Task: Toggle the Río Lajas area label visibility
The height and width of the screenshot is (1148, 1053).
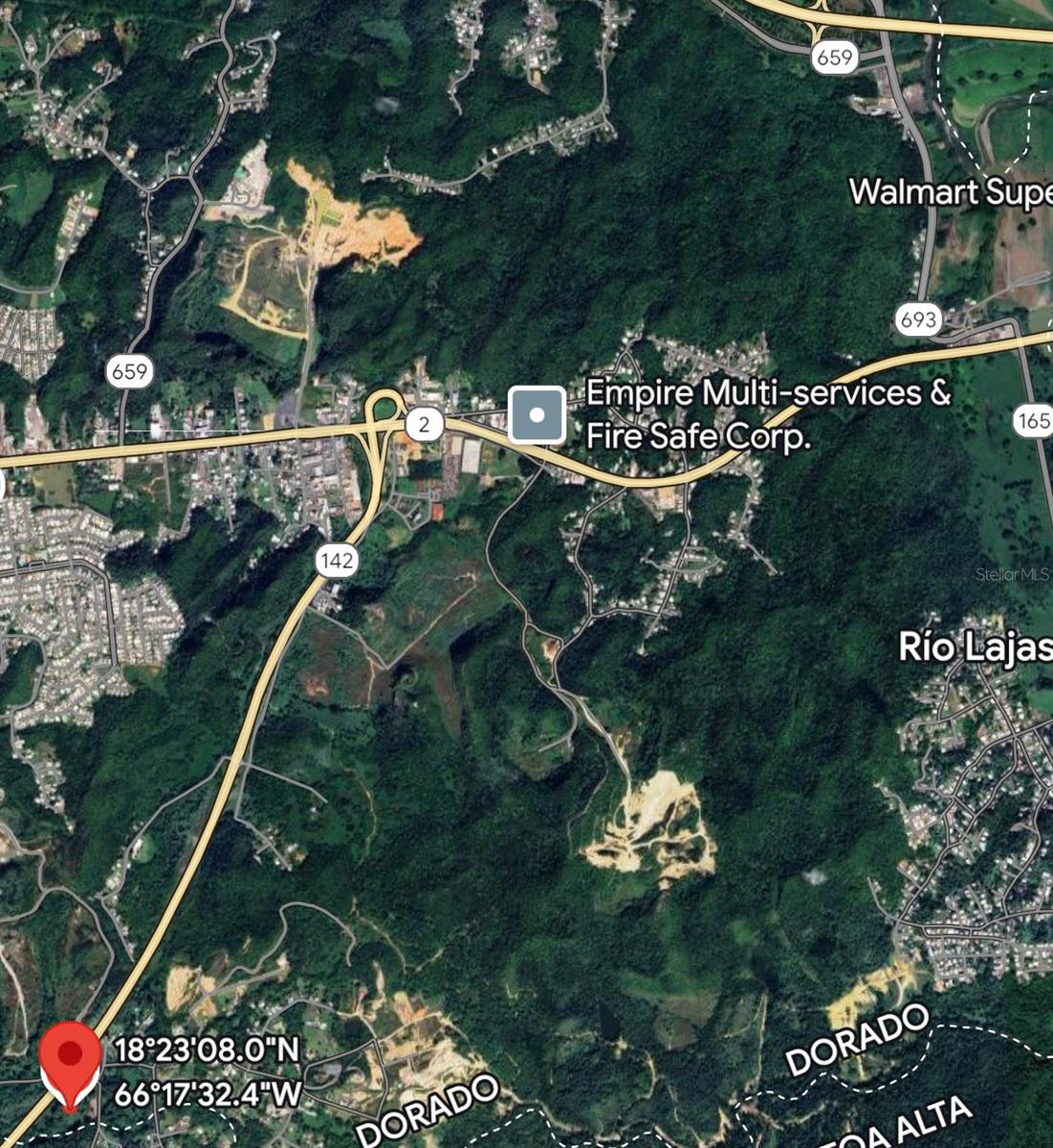Action: (x=974, y=647)
